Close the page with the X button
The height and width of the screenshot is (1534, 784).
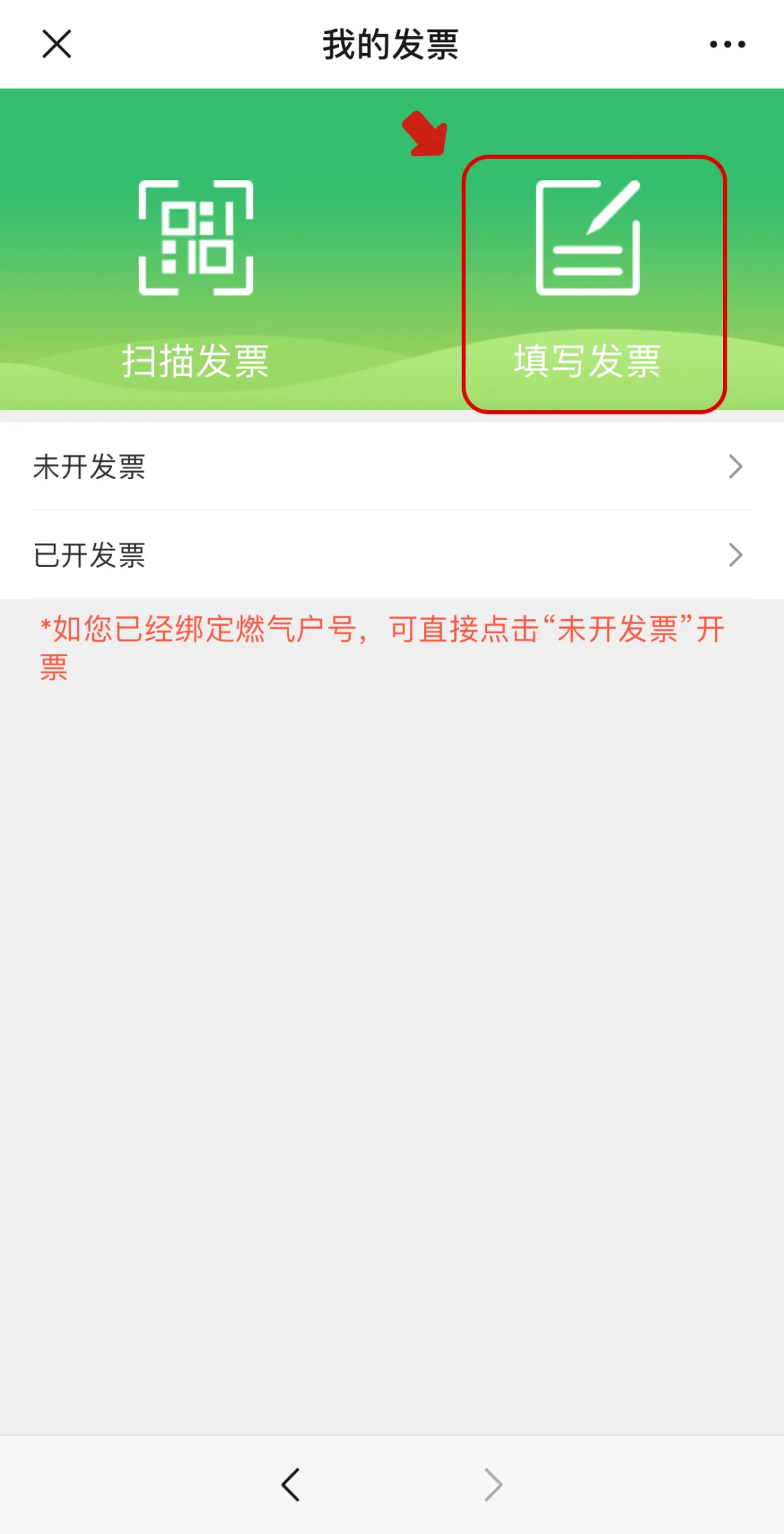pos(58,44)
